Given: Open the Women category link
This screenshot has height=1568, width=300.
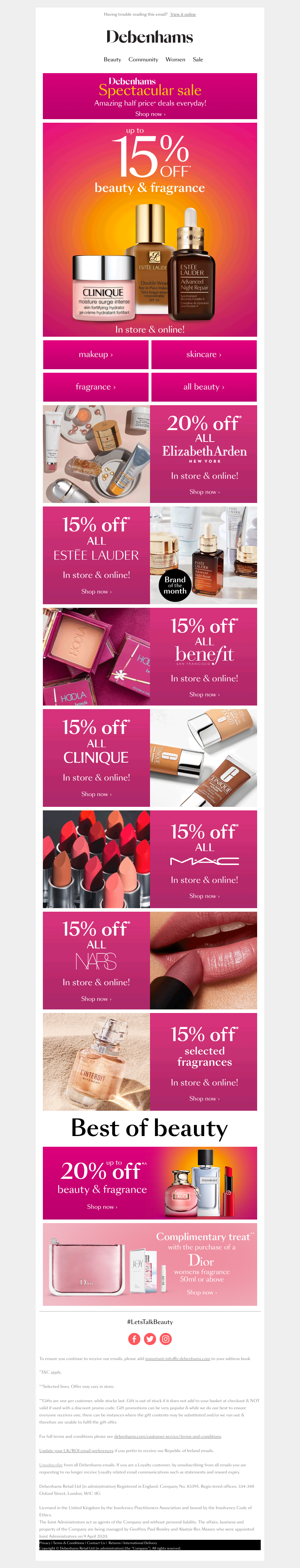Looking at the screenshot, I should 175,60.
